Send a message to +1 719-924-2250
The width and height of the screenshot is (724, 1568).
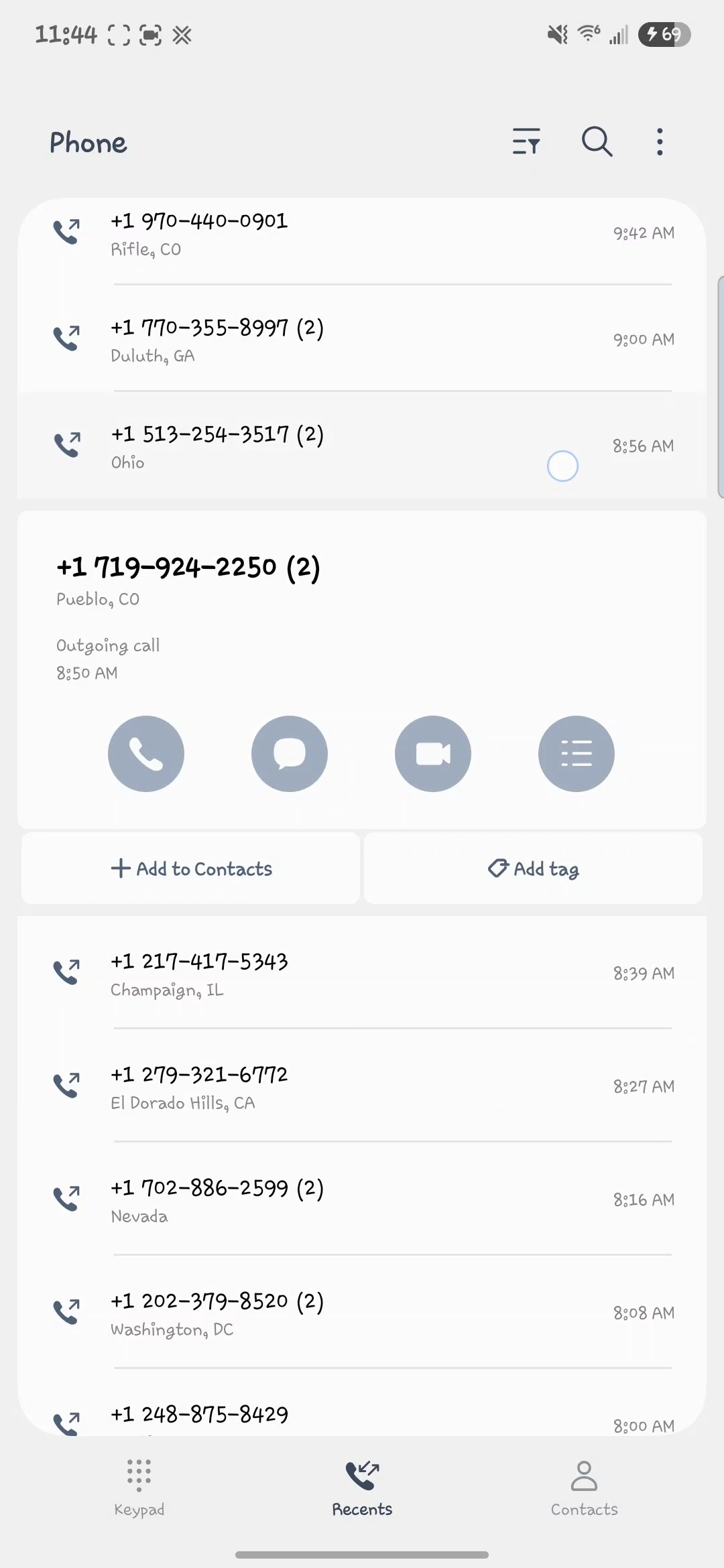point(290,754)
